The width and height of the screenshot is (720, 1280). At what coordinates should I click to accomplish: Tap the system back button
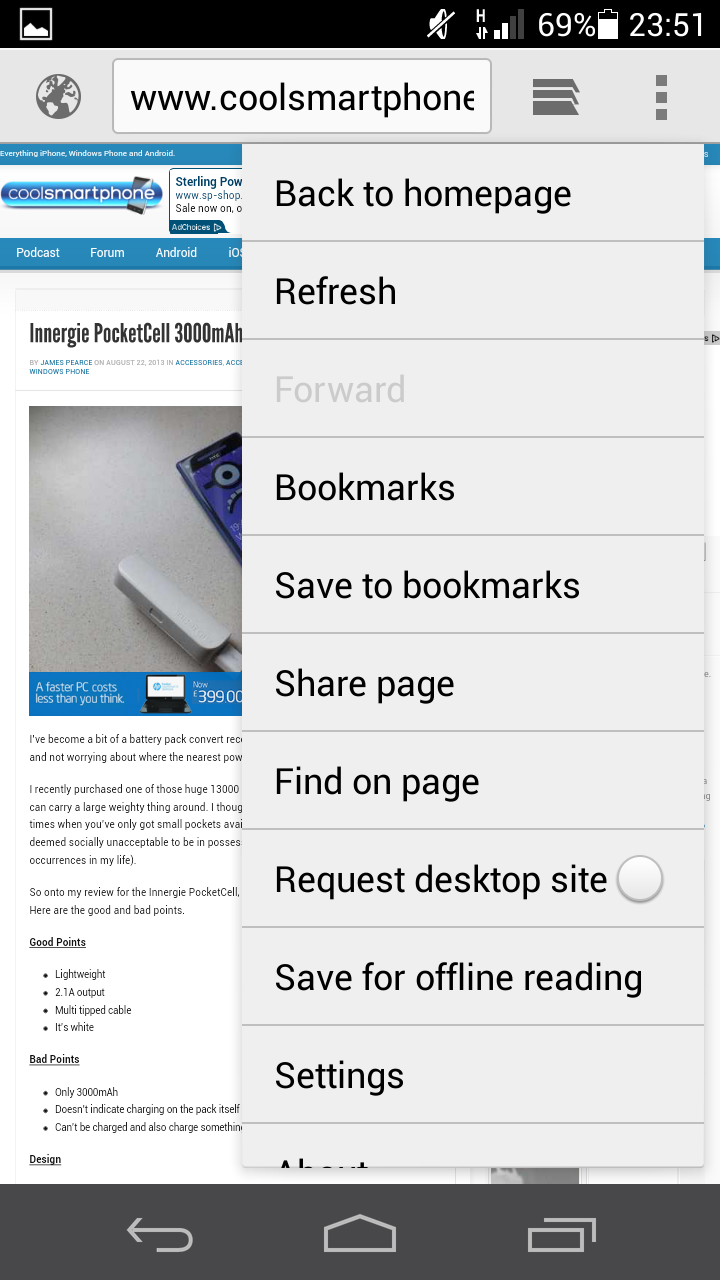(x=160, y=1235)
